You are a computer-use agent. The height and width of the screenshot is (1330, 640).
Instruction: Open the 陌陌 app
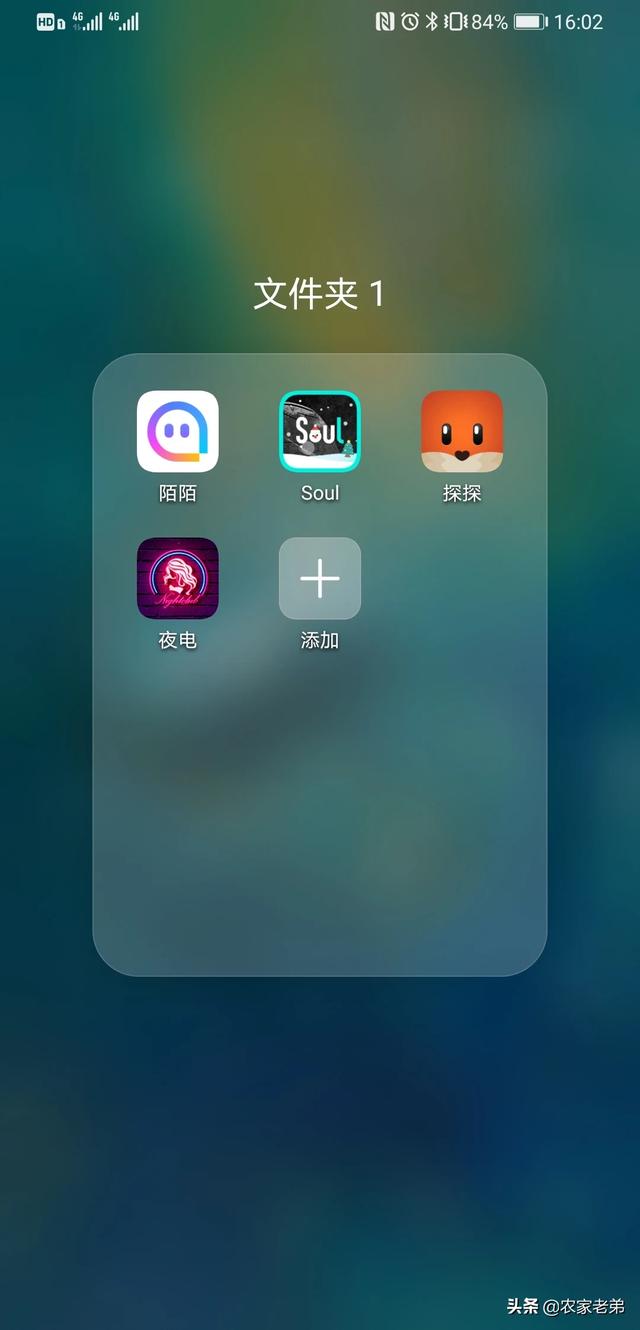click(178, 431)
